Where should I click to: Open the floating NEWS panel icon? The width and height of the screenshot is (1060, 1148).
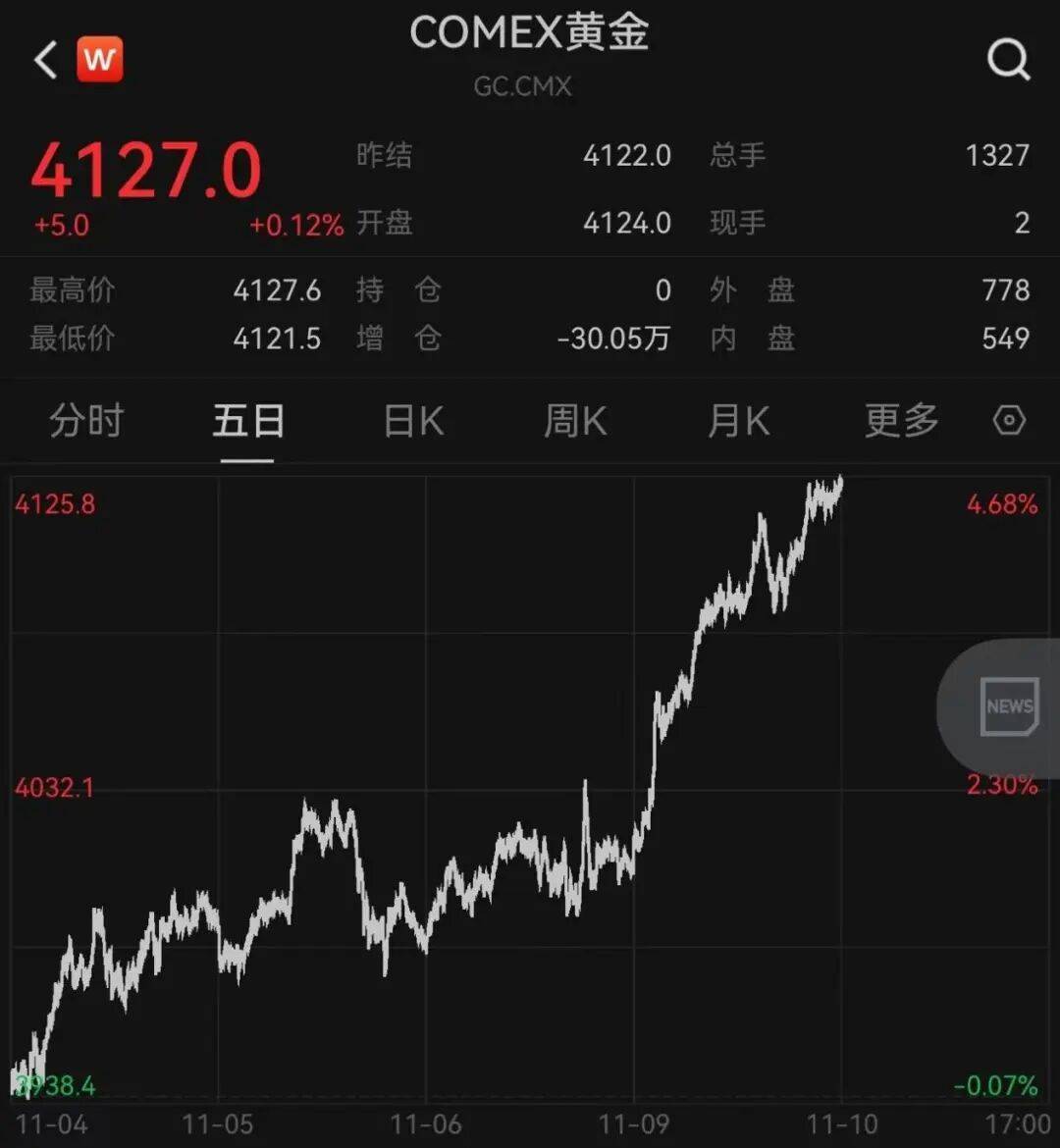click(x=1010, y=705)
